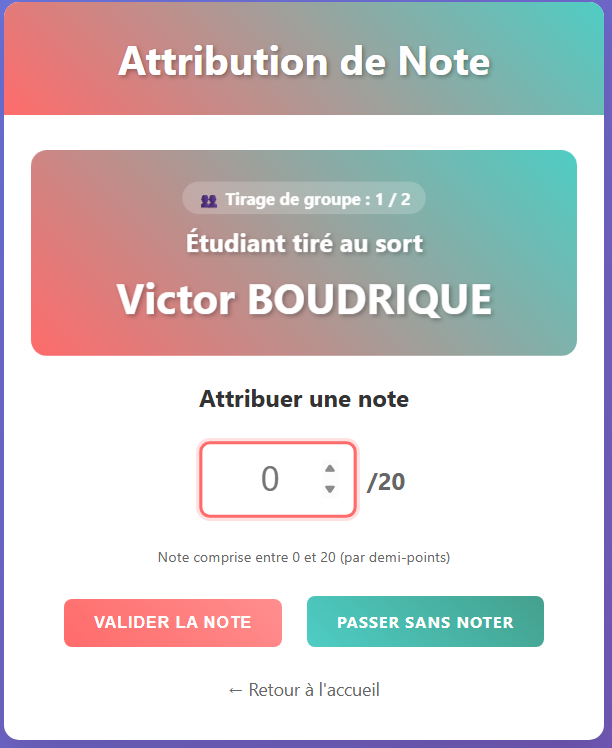Tap the note input field
The height and width of the screenshot is (748, 612).
pos(265,480)
